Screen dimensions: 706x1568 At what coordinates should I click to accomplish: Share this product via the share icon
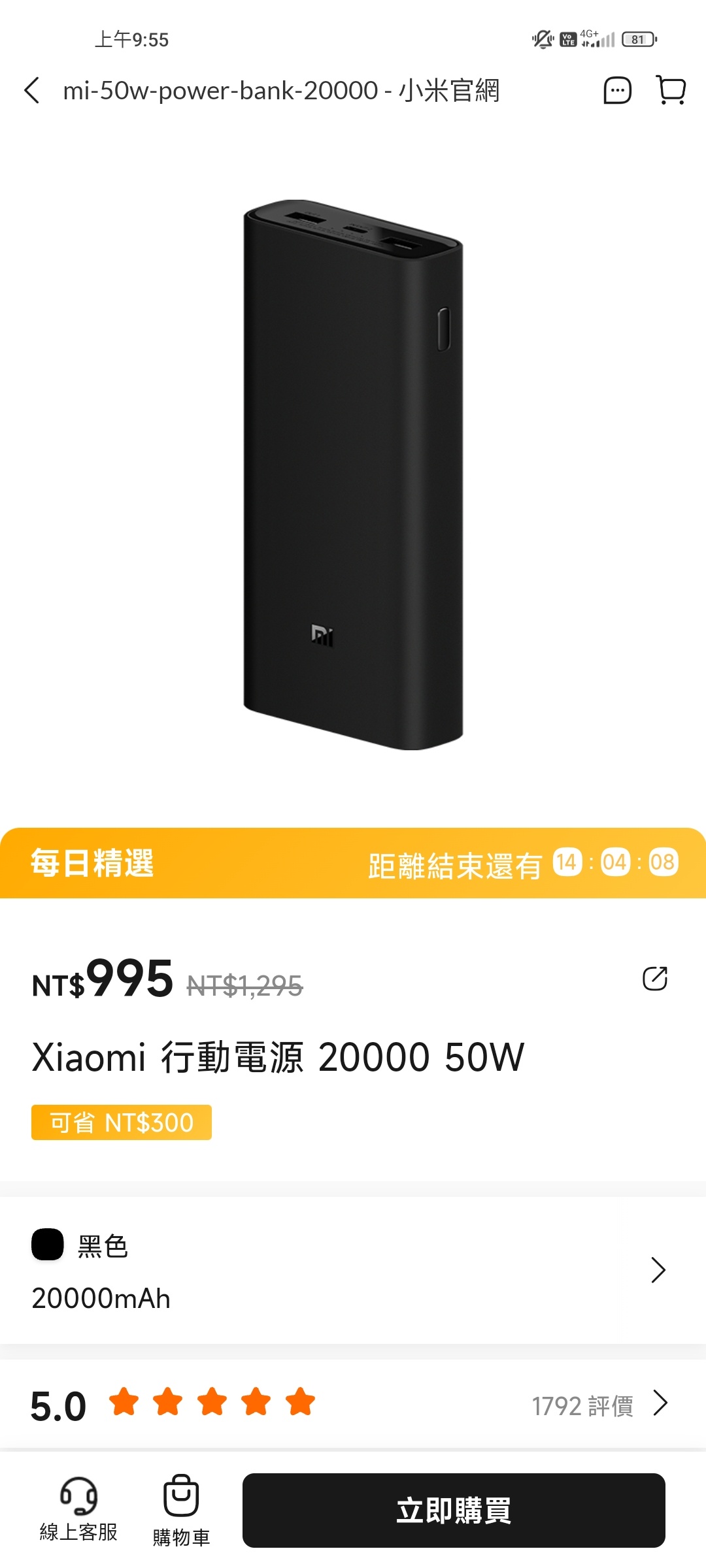[x=654, y=978]
